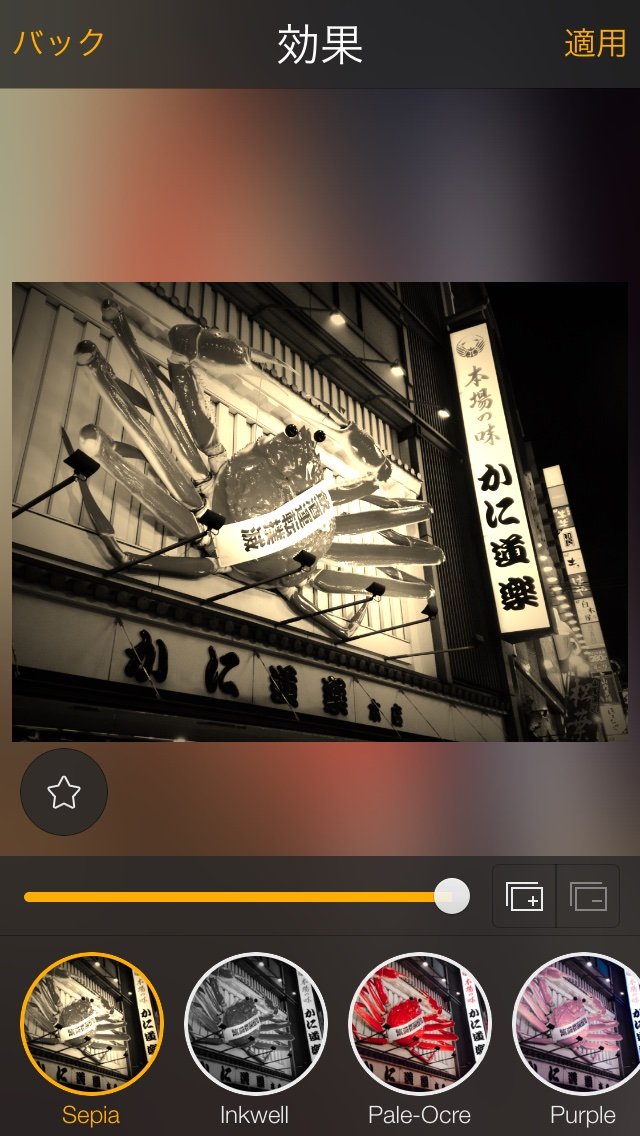This screenshot has width=640, height=1136.
Task: Choose the Inkwell effect
Action: (255, 1024)
